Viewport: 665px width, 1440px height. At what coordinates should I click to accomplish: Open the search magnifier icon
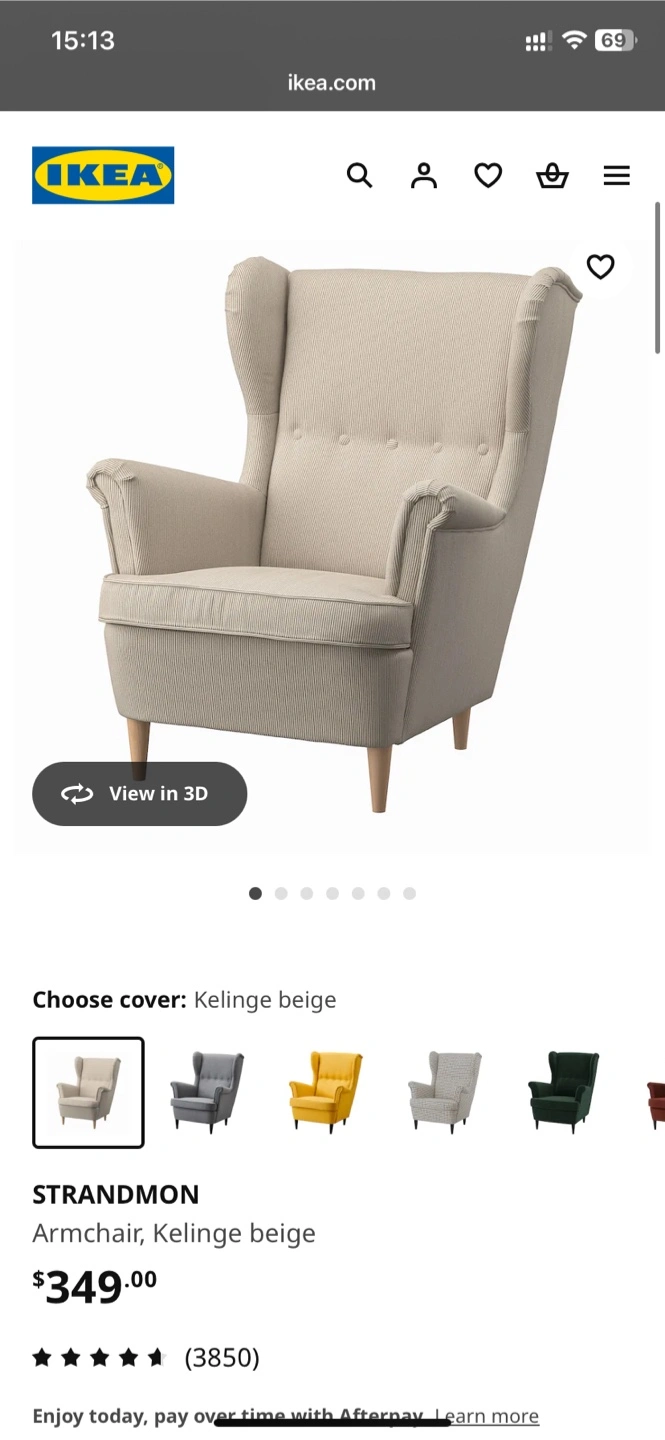click(x=360, y=176)
